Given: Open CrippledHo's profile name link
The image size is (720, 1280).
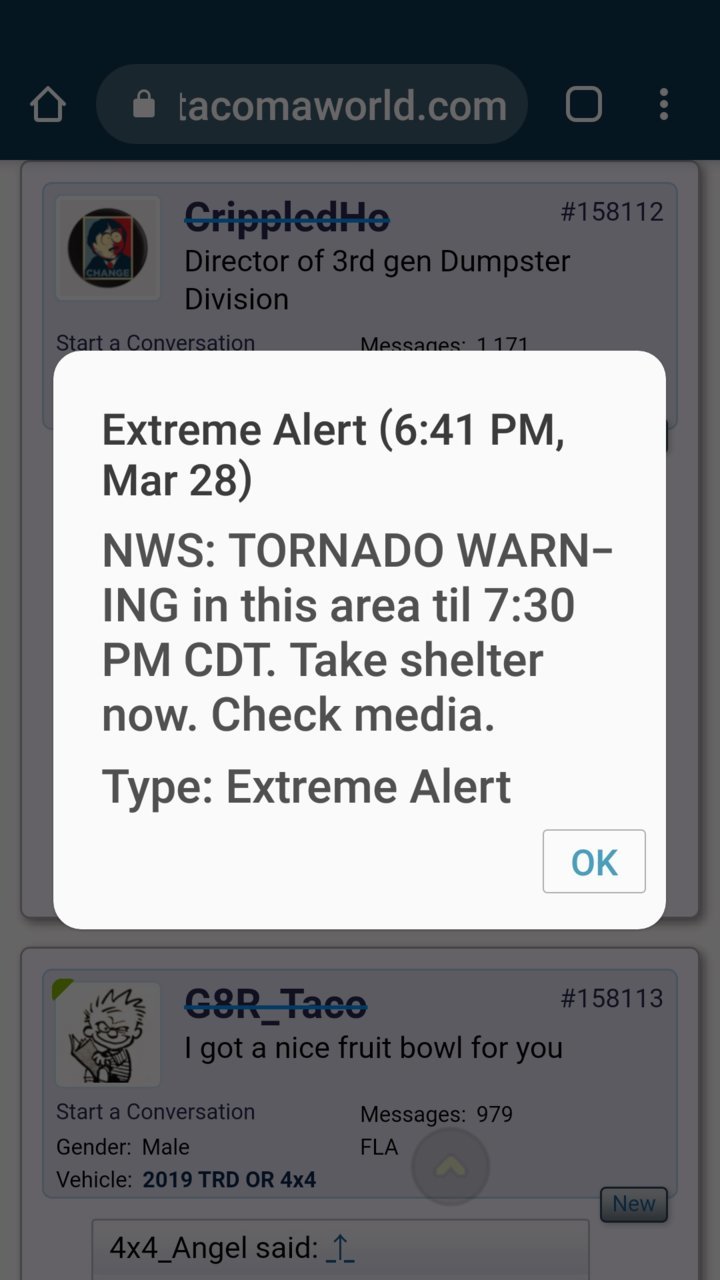Looking at the screenshot, I should coord(287,215).
